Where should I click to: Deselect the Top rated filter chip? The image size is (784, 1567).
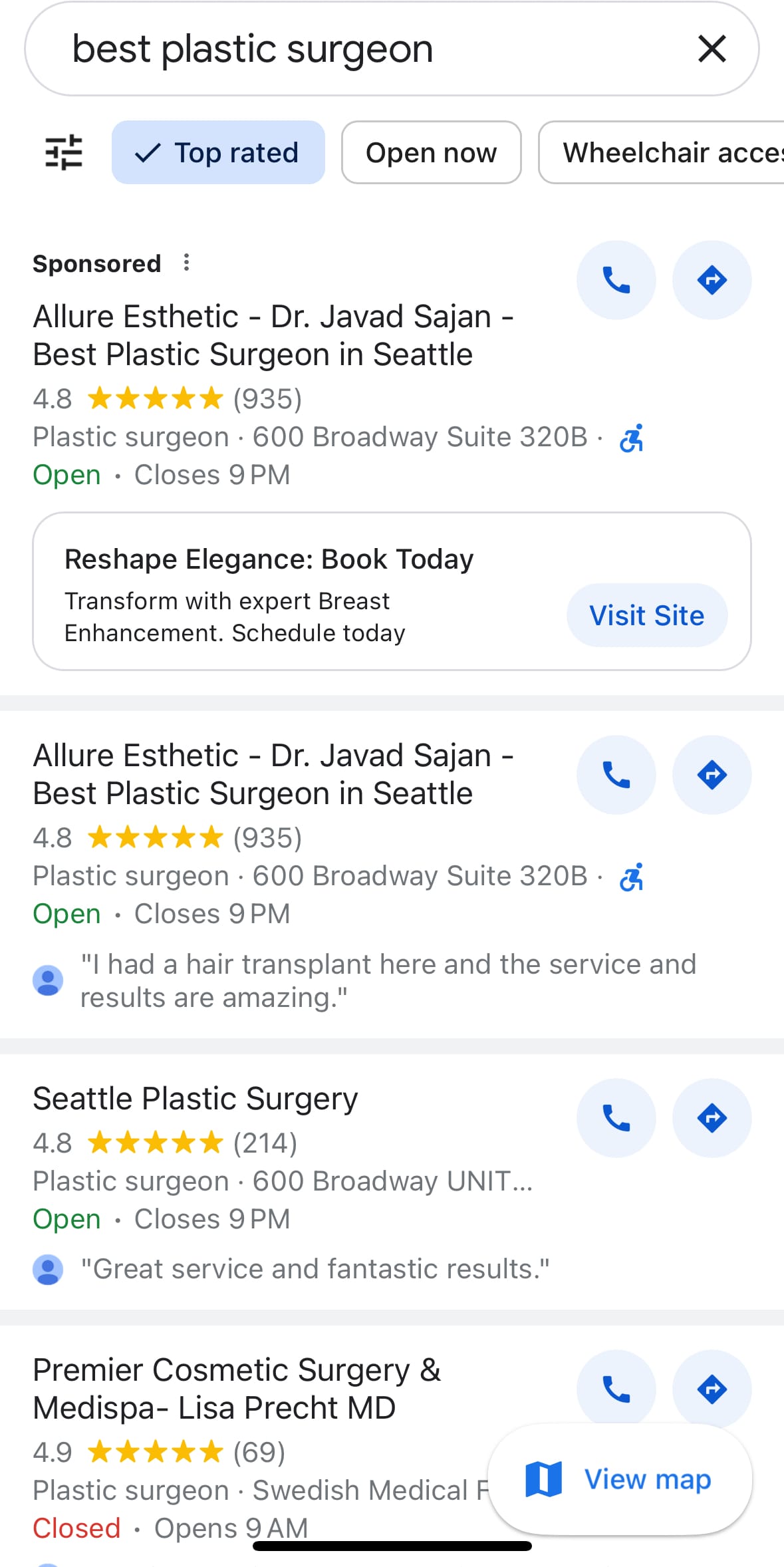pos(218,152)
